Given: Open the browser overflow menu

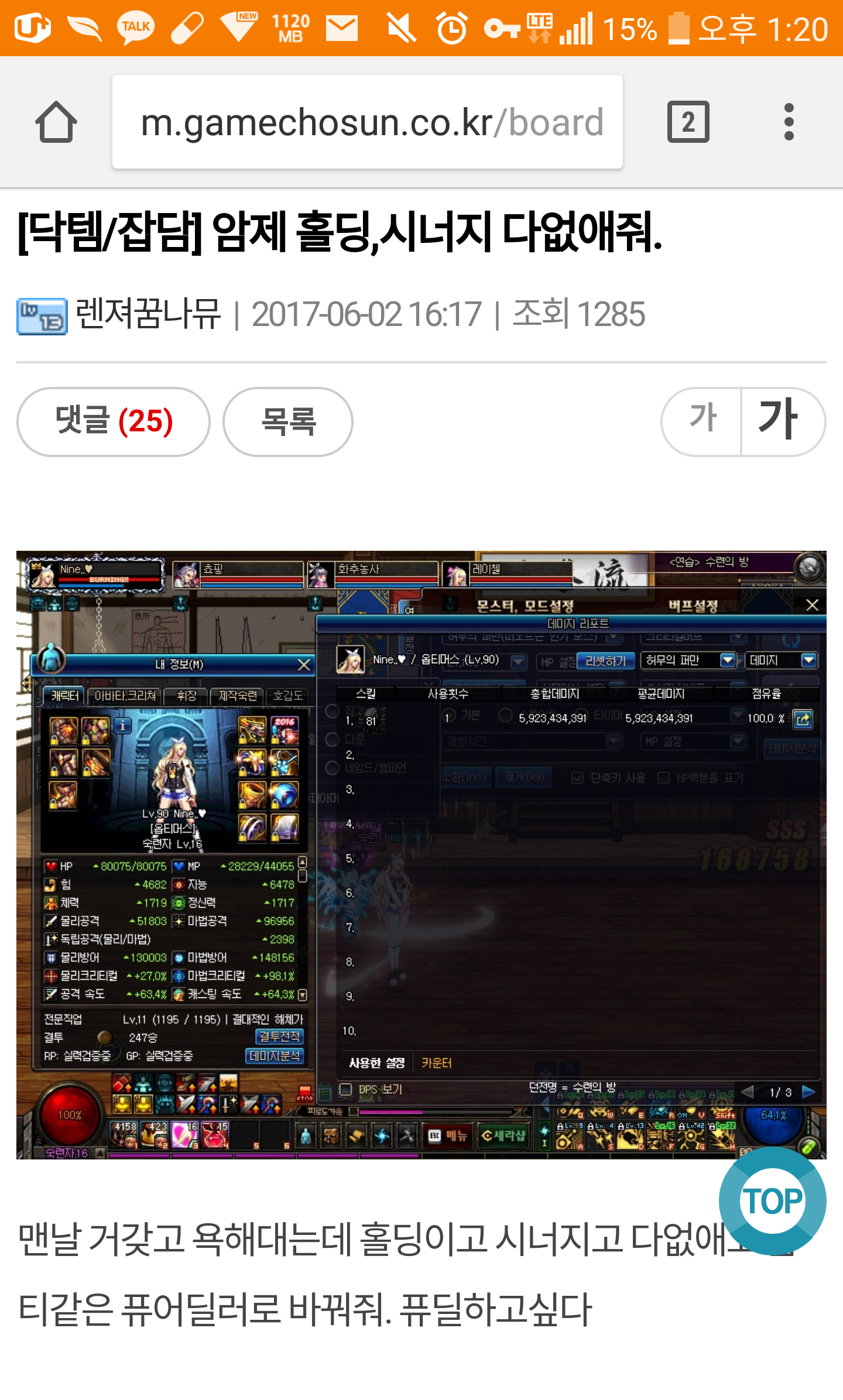Looking at the screenshot, I should click(x=789, y=122).
